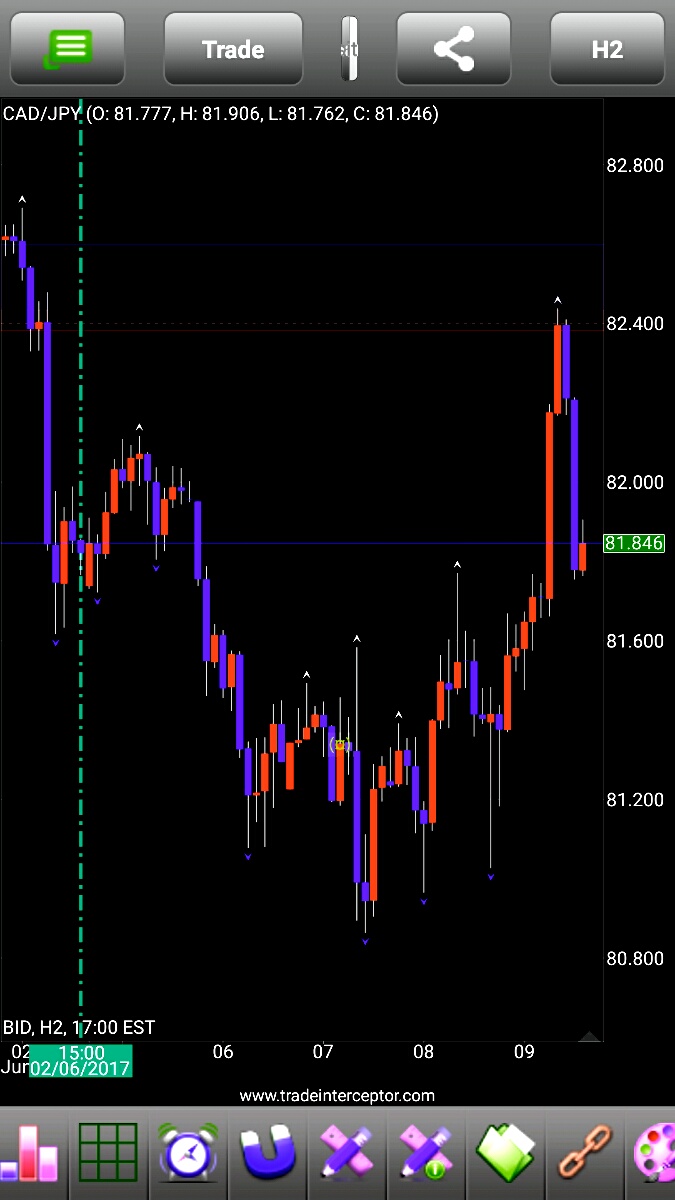Change the H2 timeframe
Screen dimensions: 675x1200
[x=607, y=49]
